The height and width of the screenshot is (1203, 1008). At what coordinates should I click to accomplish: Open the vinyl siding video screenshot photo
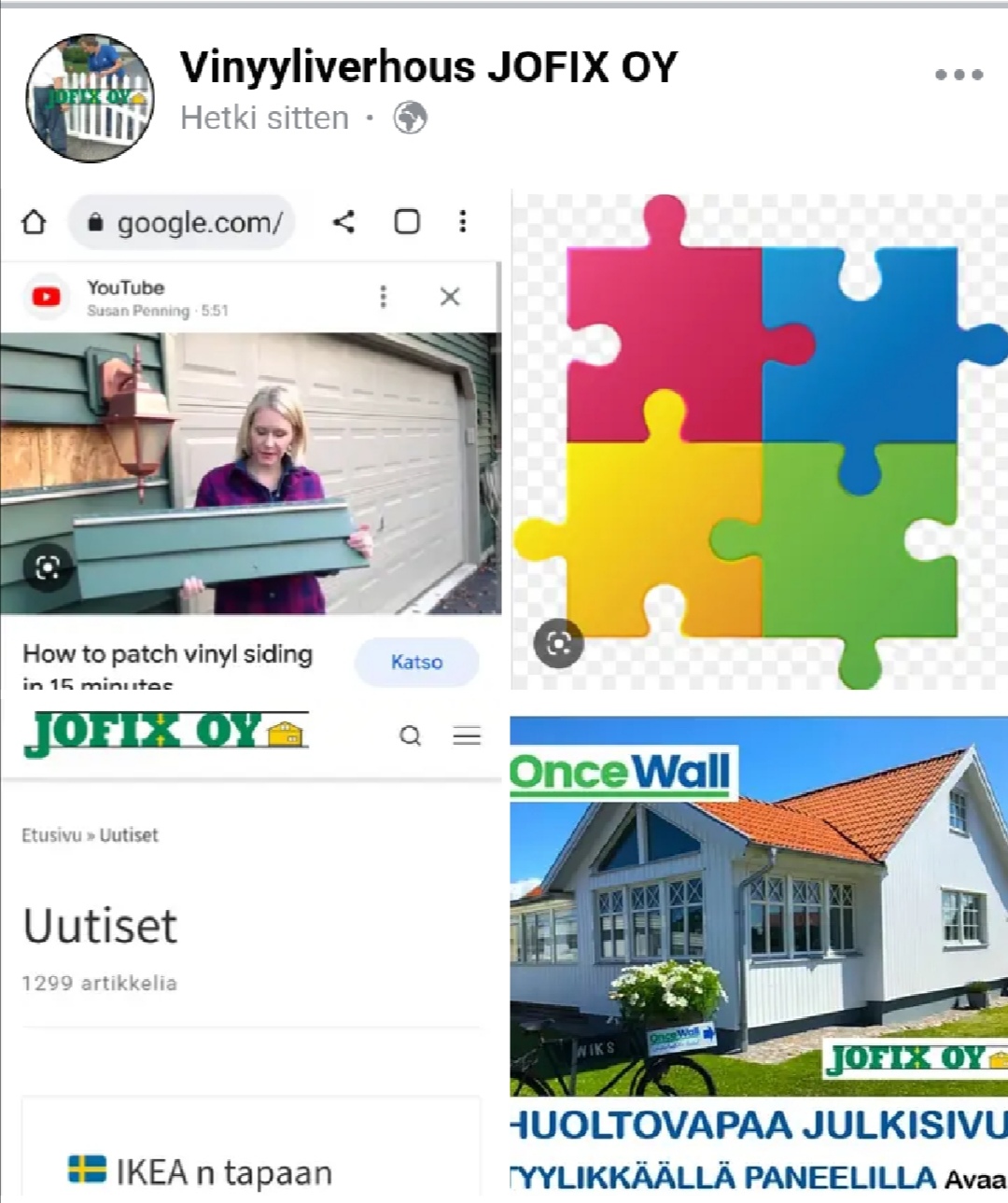coord(250,439)
